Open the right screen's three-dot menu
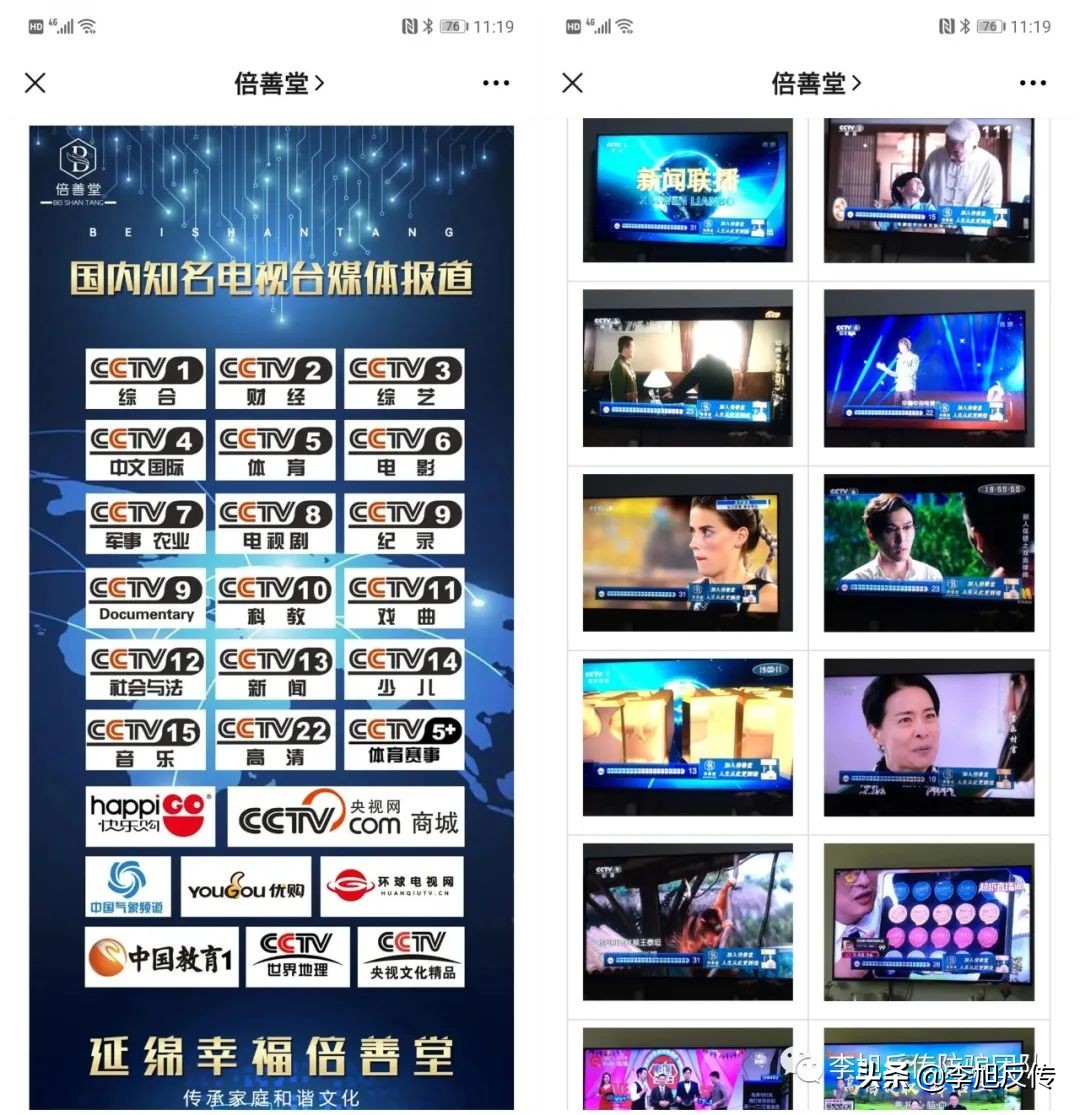Image resolution: width=1080 pixels, height=1115 pixels. click(1032, 83)
